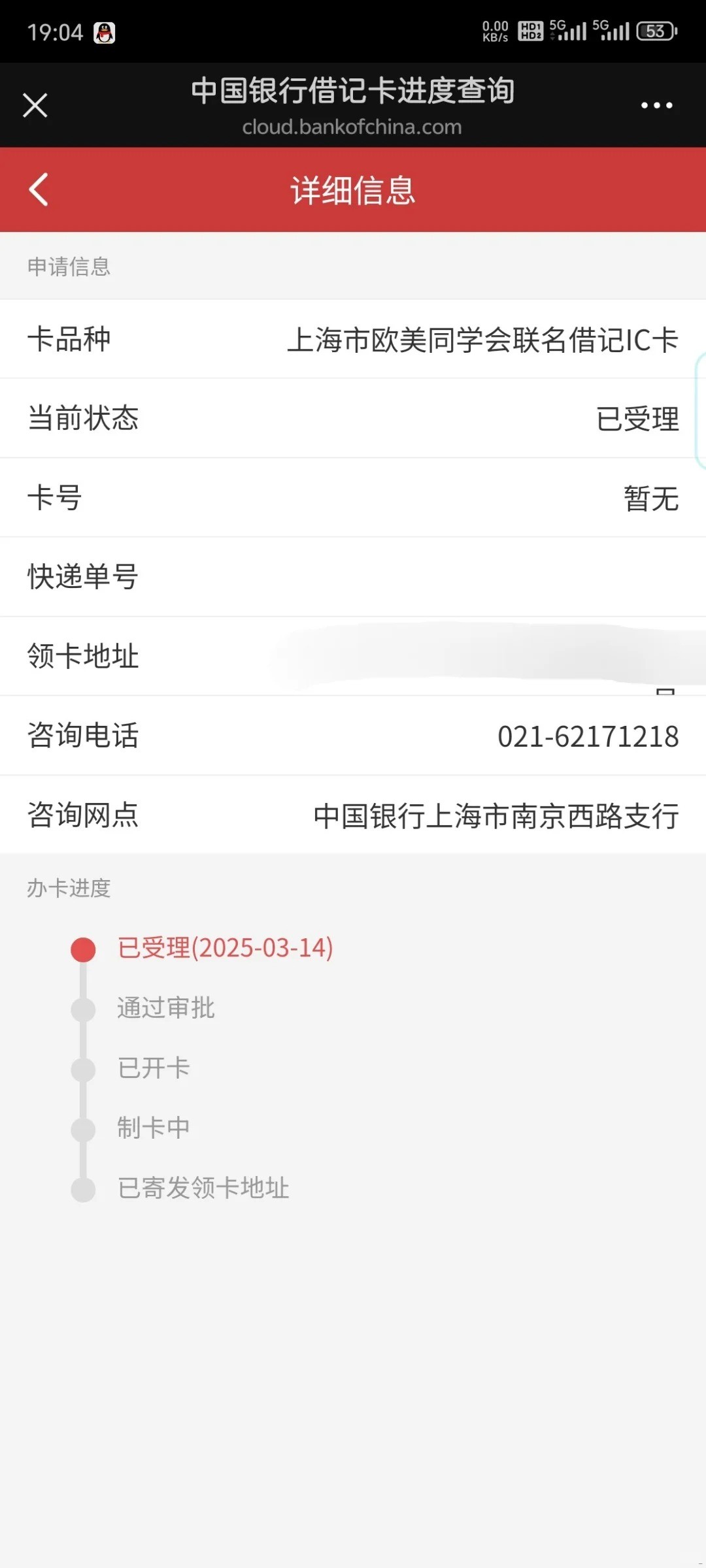Go back using the left chevron arrow
The width and height of the screenshot is (706, 1568).
pos(37,190)
